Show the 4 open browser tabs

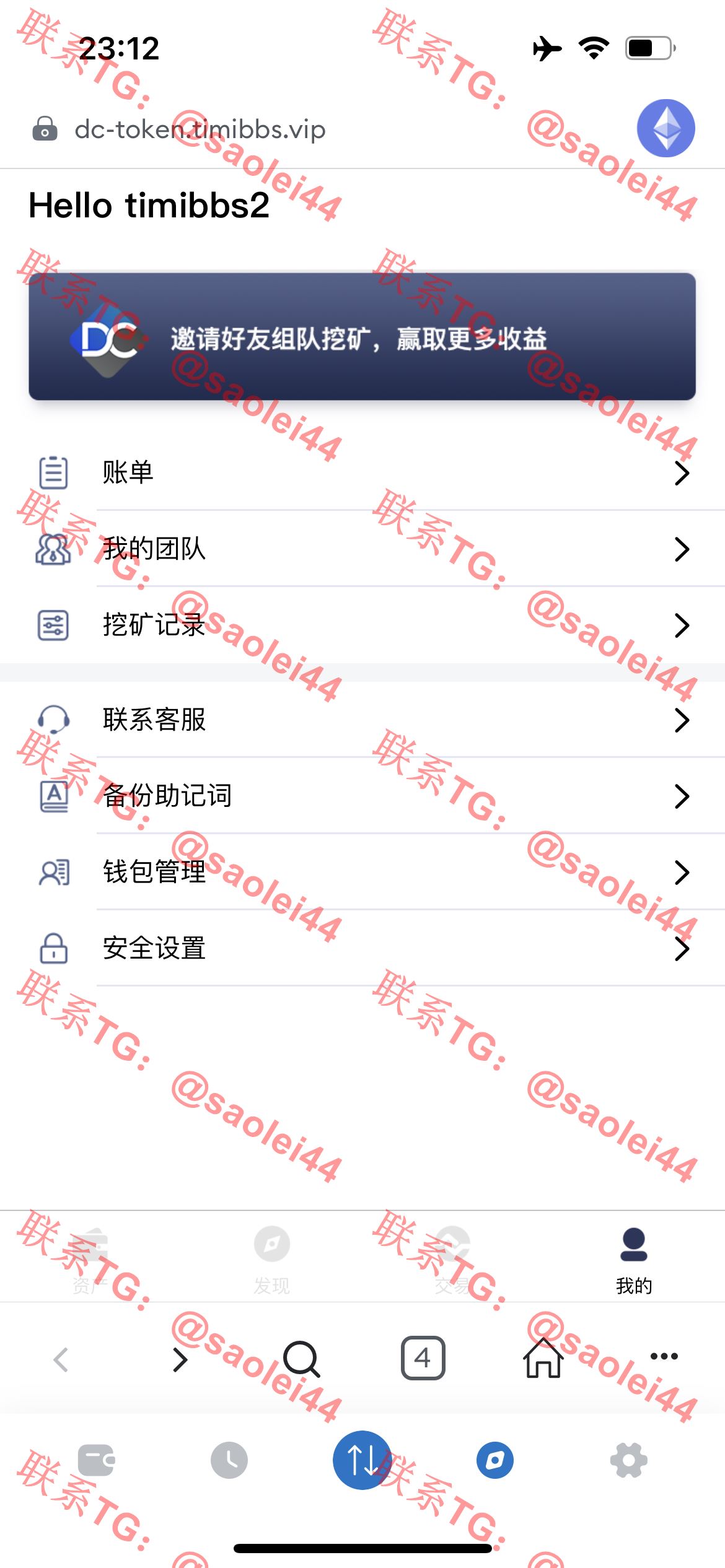423,1358
